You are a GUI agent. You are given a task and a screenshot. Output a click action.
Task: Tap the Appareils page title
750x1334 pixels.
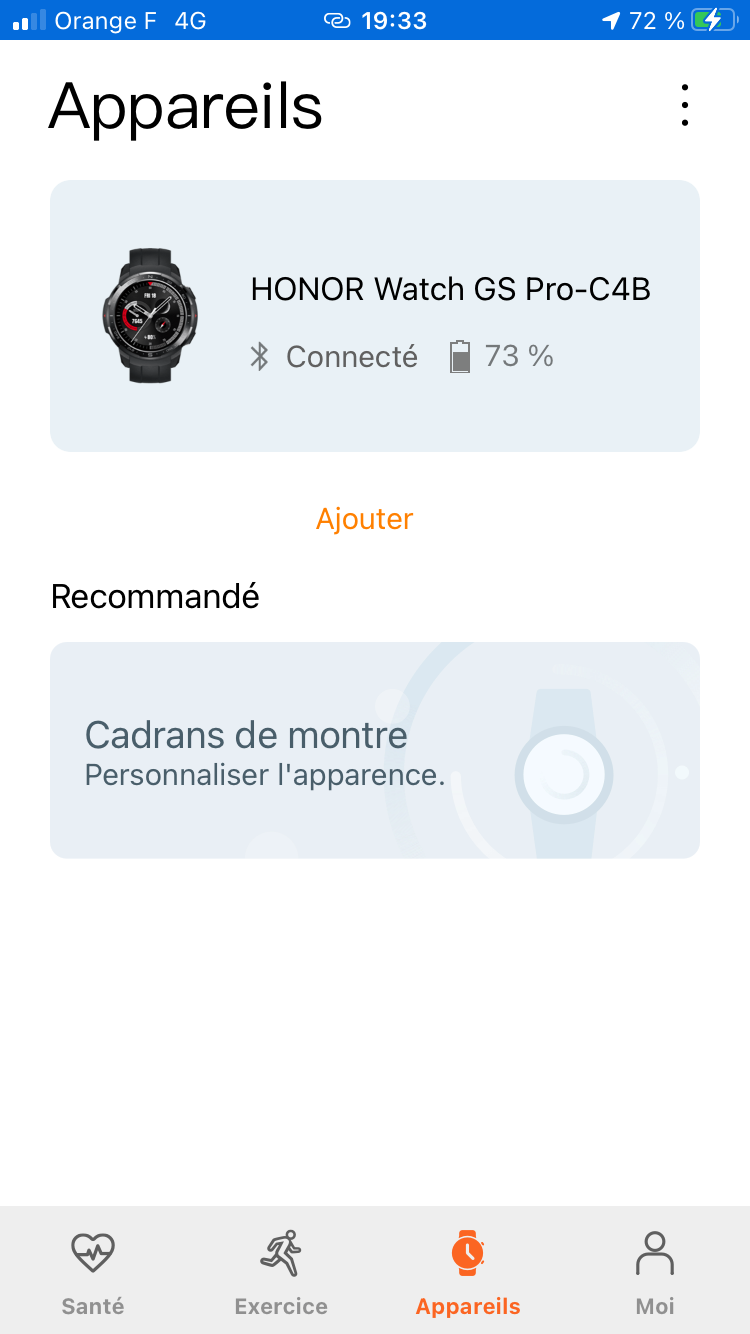tap(184, 106)
